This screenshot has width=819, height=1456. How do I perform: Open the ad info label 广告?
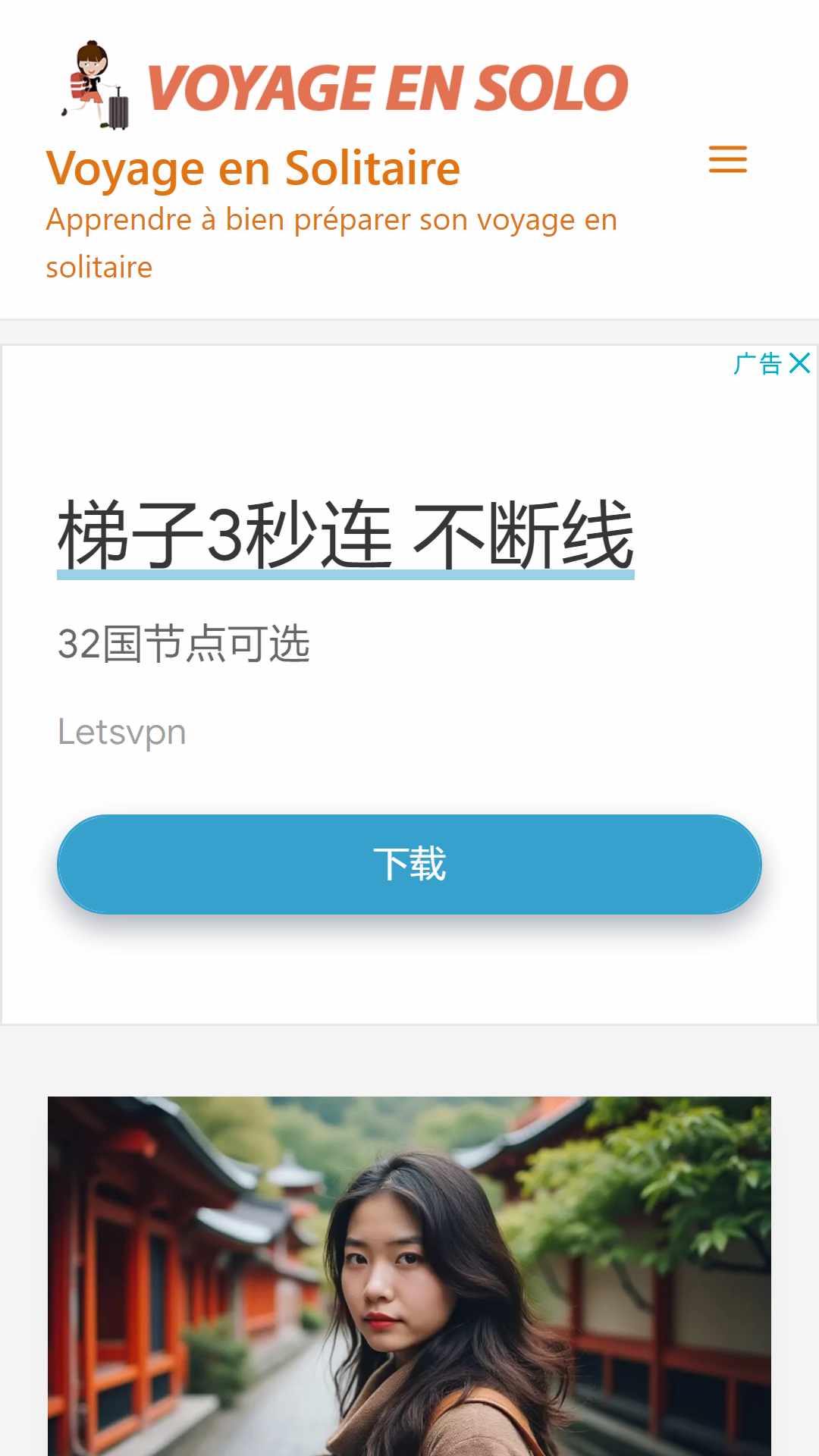pos(757,364)
